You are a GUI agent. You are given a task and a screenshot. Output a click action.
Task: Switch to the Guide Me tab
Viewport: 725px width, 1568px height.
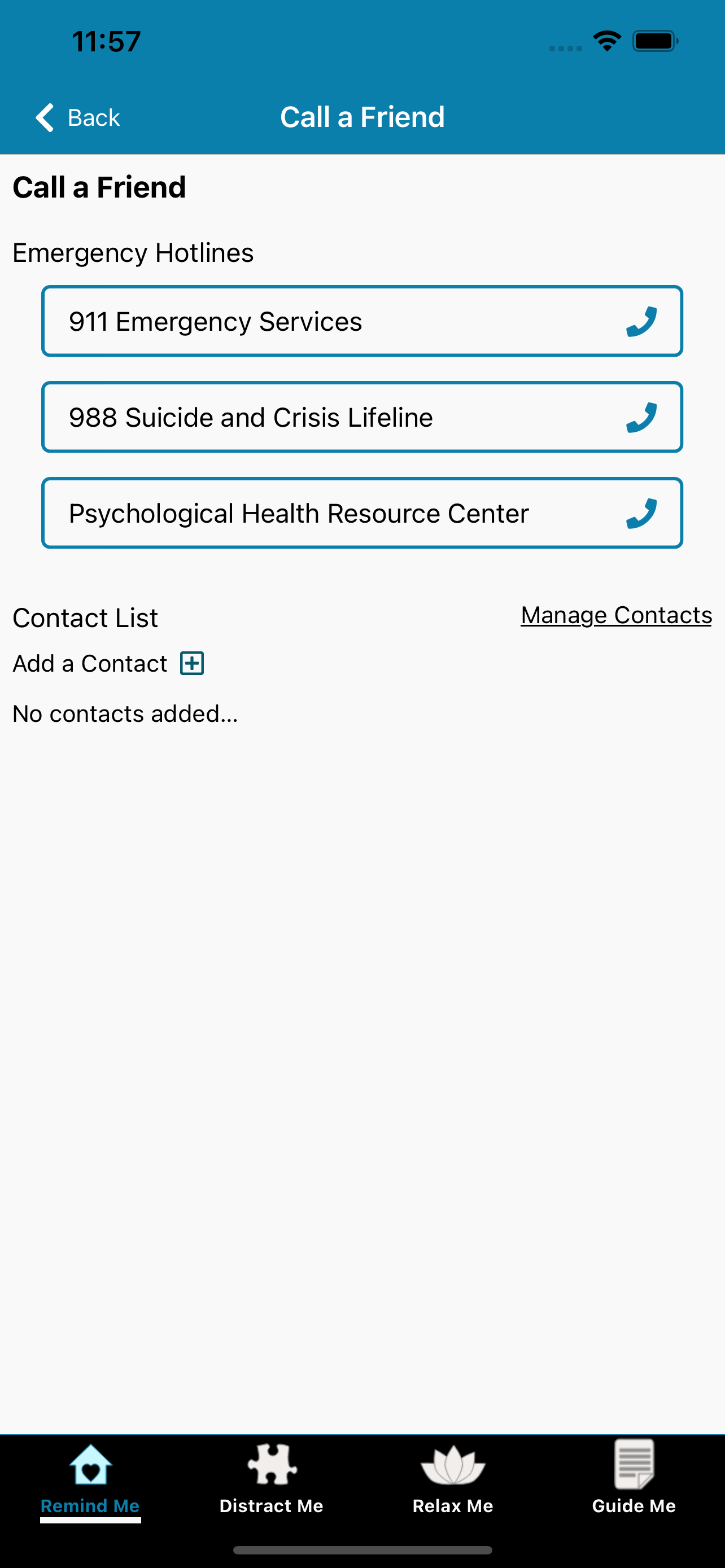point(634,1481)
